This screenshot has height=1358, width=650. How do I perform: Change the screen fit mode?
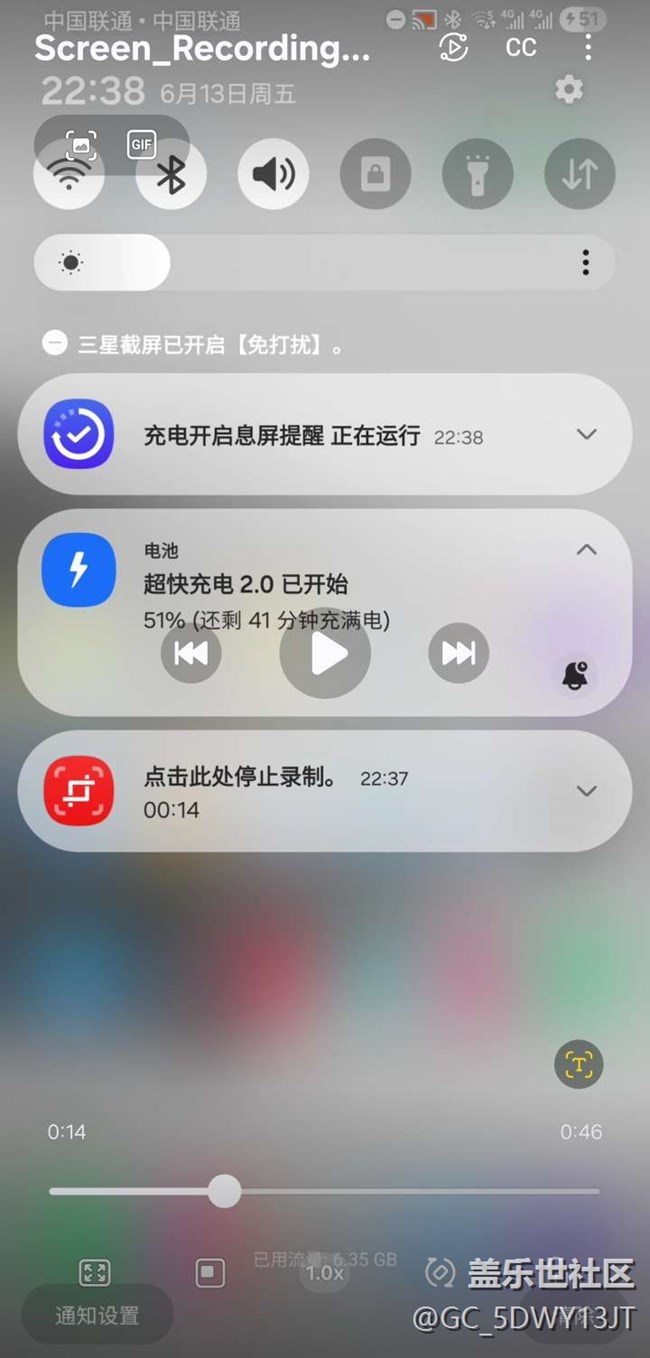click(95, 1273)
